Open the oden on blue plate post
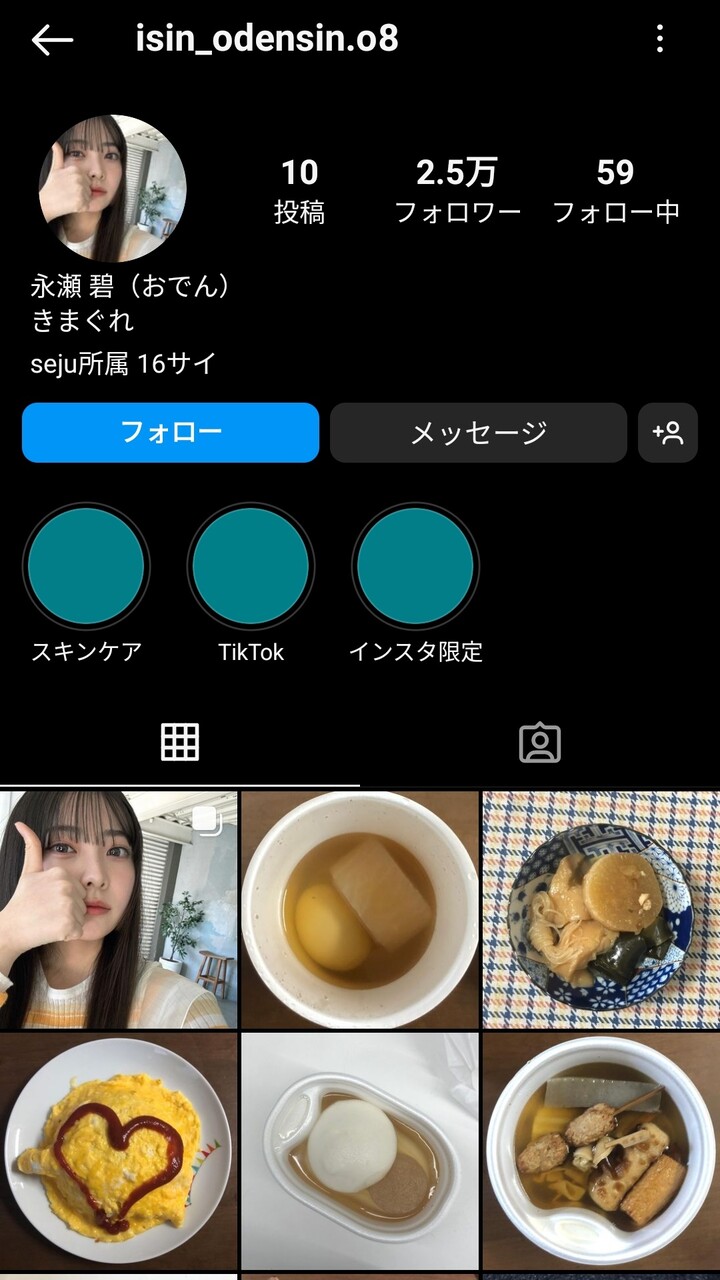 pyautogui.click(x=601, y=910)
